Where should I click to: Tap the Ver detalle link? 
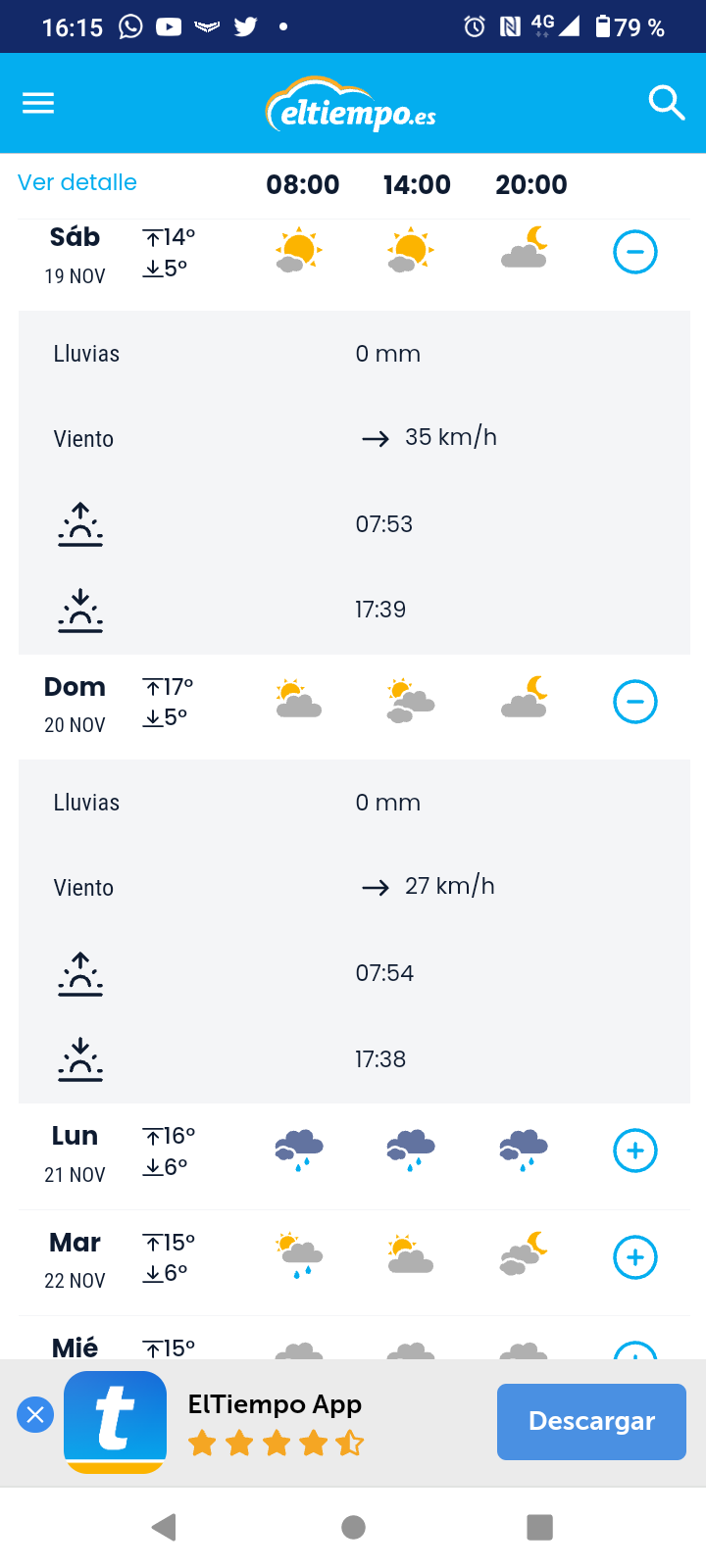pyautogui.click(x=77, y=182)
